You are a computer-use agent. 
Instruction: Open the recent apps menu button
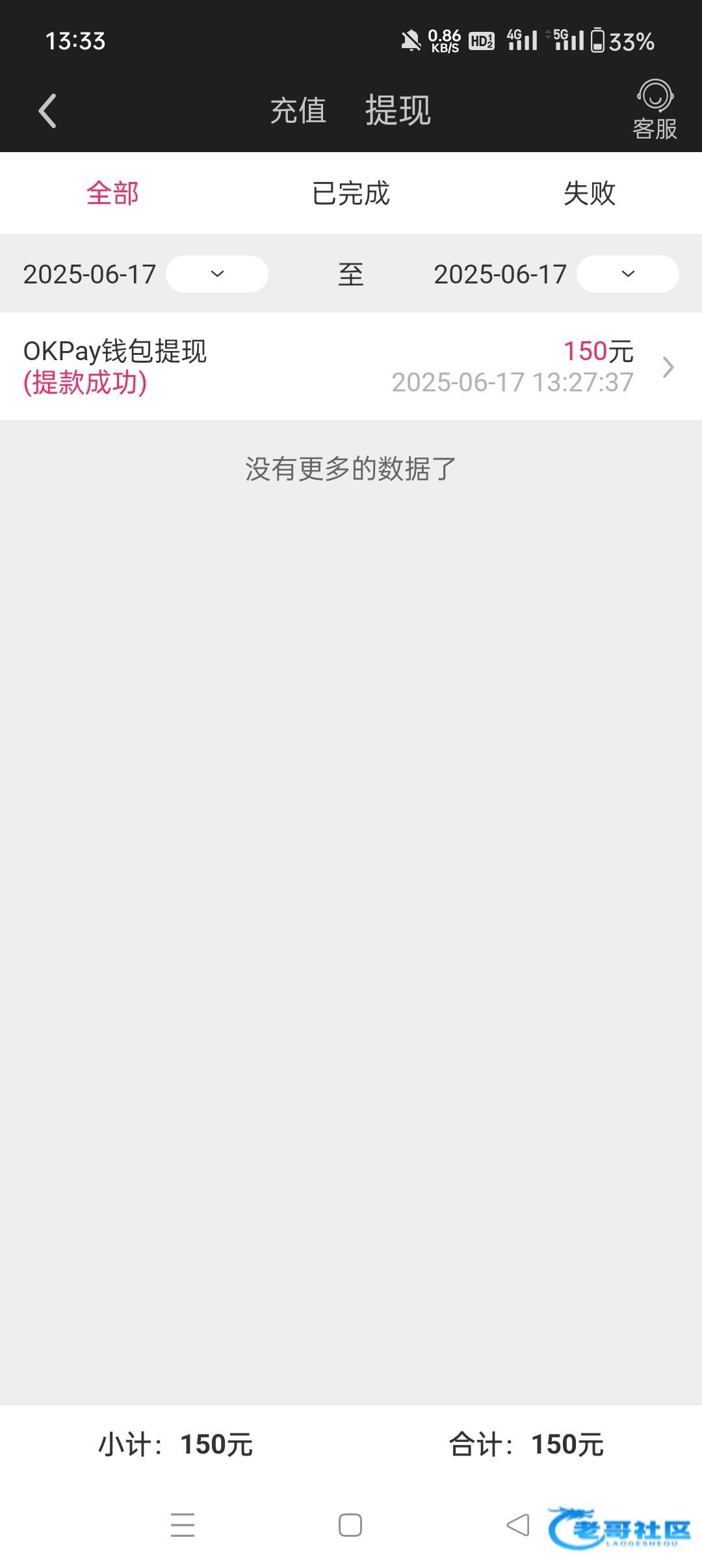[183, 1525]
